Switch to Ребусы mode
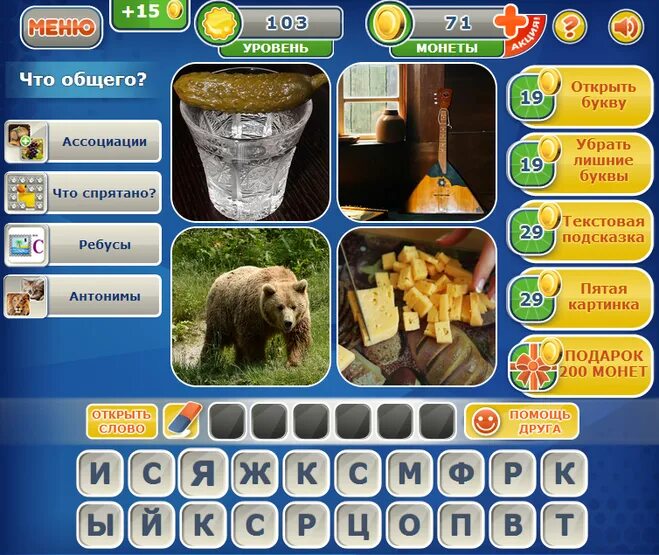The image size is (659, 555). click(x=83, y=244)
